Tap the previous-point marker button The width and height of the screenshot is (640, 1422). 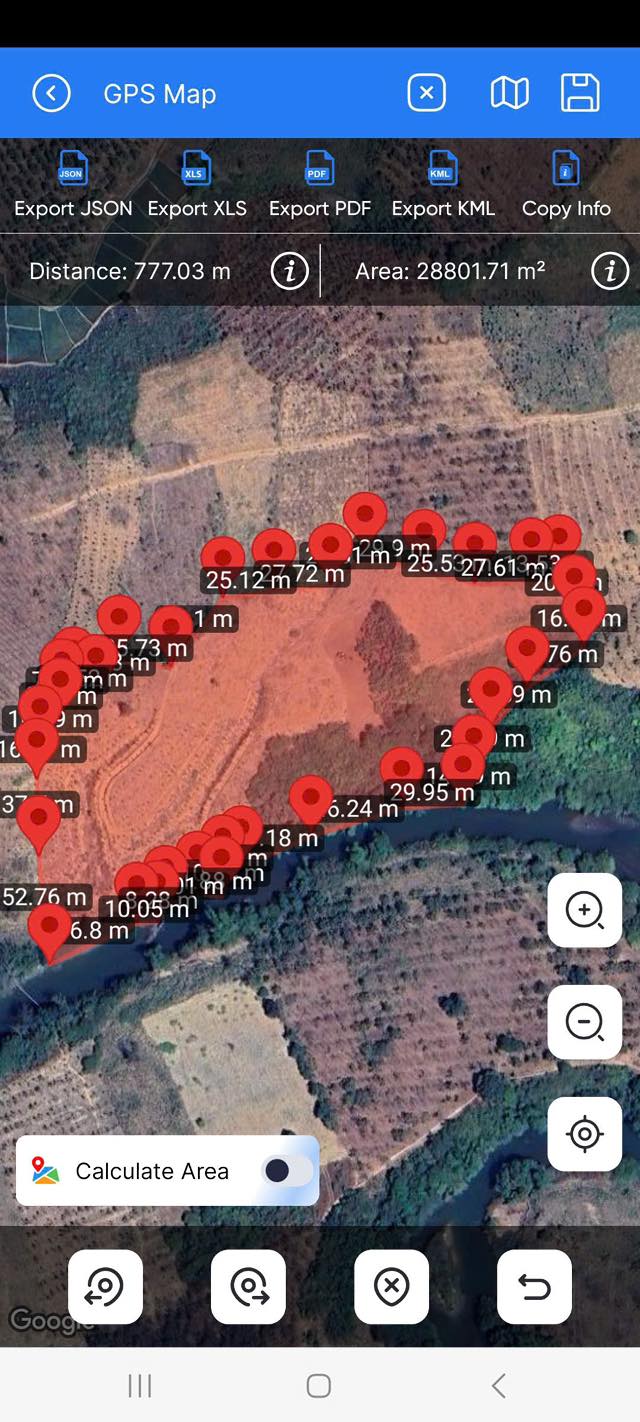point(105,1287)
